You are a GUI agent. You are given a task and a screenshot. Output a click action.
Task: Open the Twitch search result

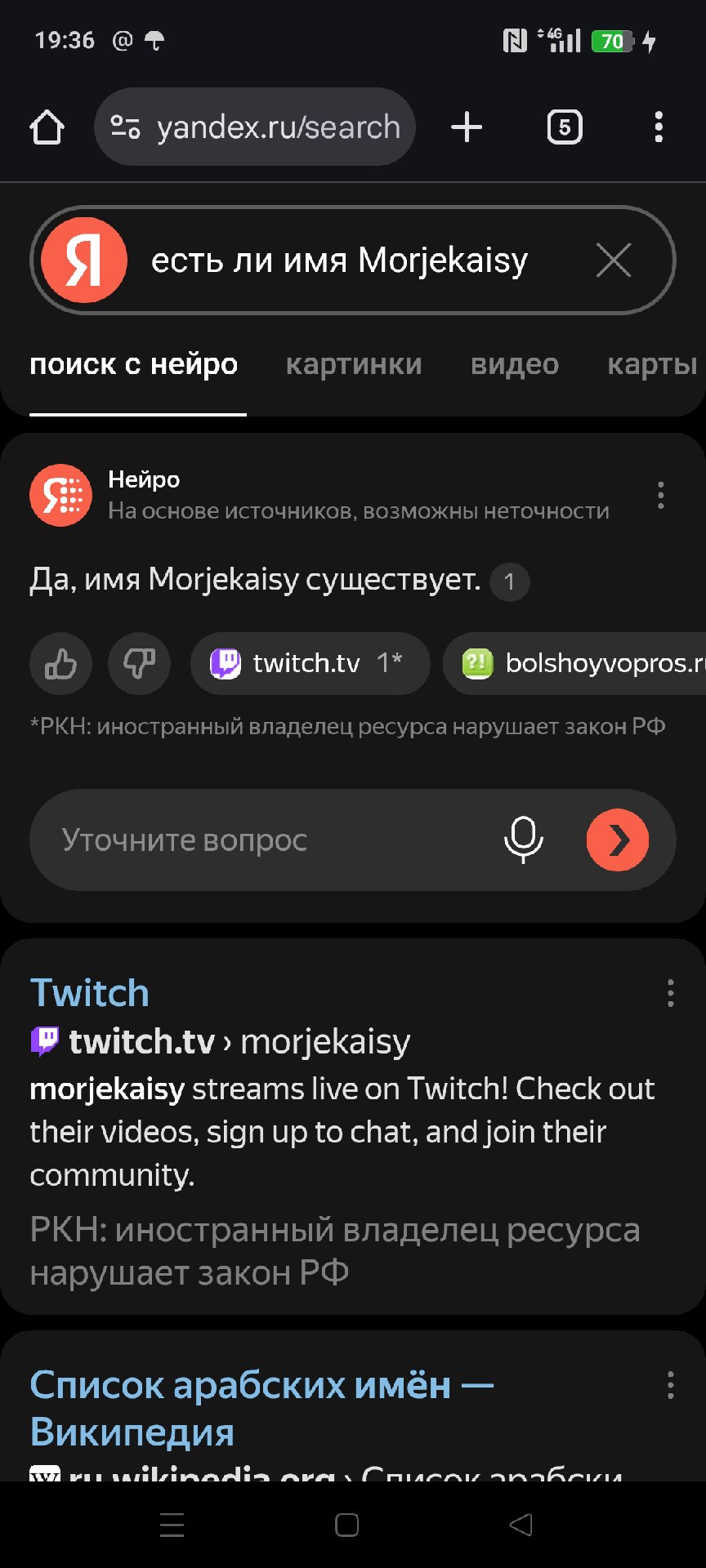click(x=90, y=993)
